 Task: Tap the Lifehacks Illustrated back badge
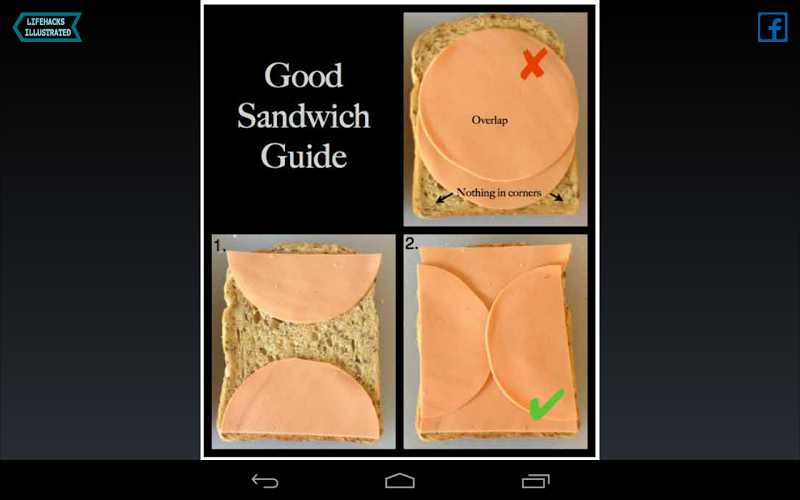tap(47, 27)
